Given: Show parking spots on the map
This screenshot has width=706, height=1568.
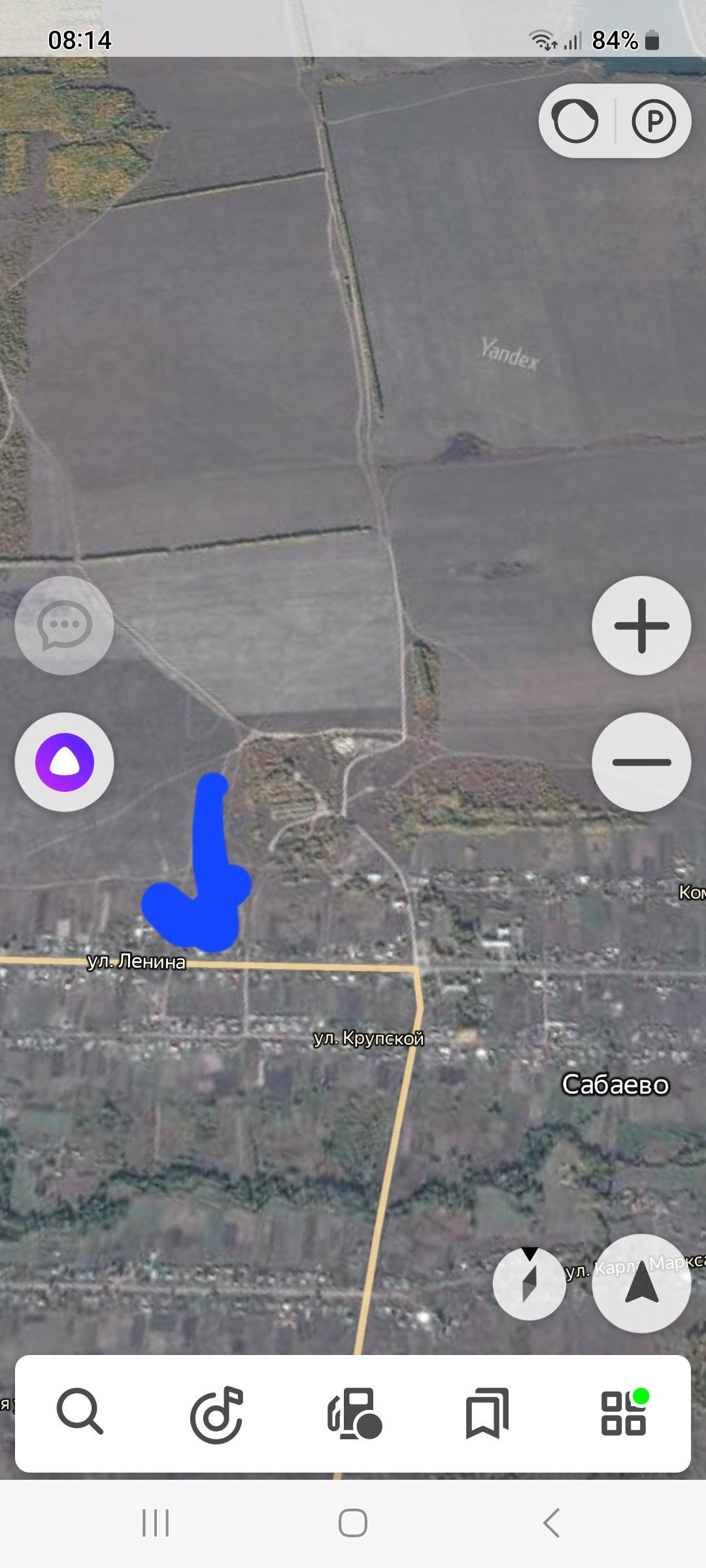Looking at the screenshot, I should coord(653,121).
